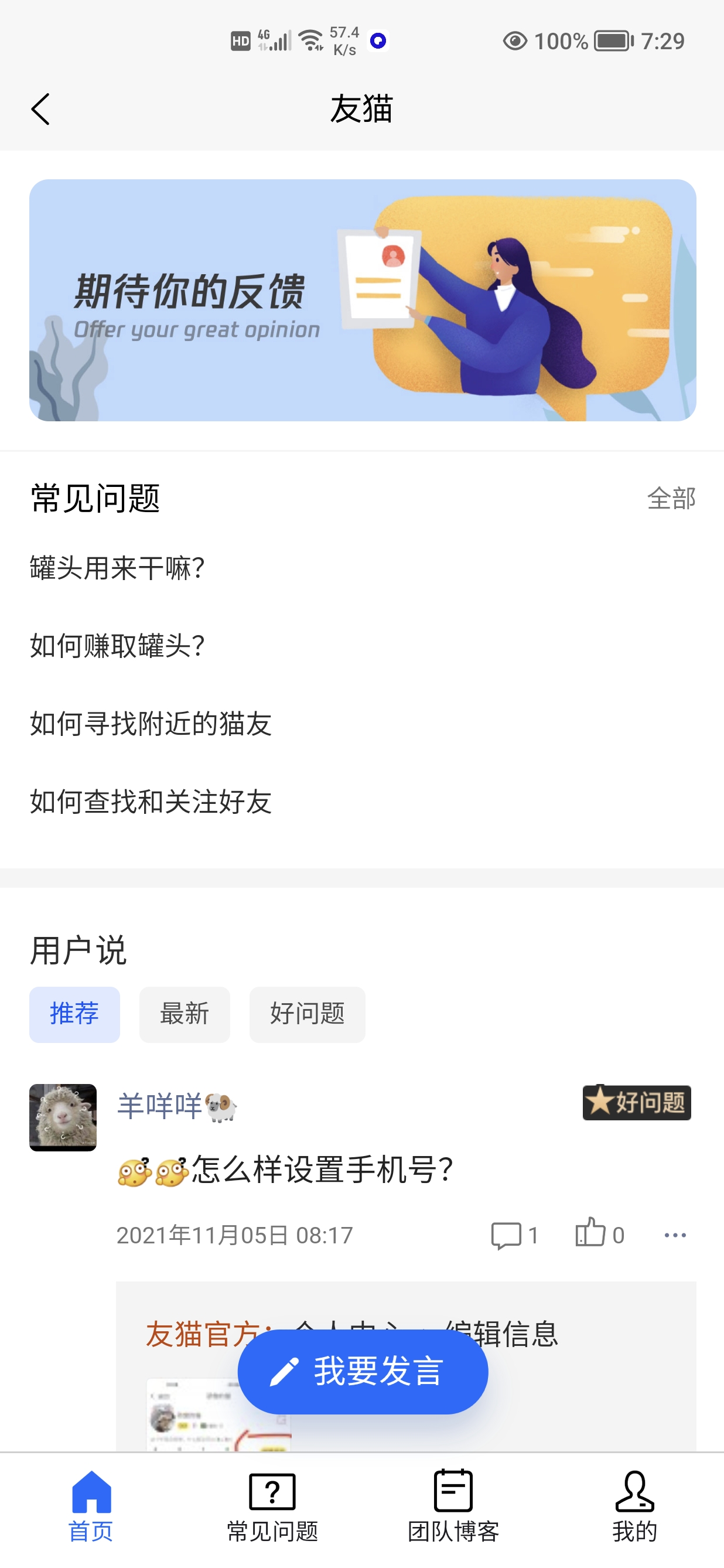This screenshot has width=724, height=1568.
Task: Open question 罐头用来干嘛?
Action: click(x=117, y=568)
